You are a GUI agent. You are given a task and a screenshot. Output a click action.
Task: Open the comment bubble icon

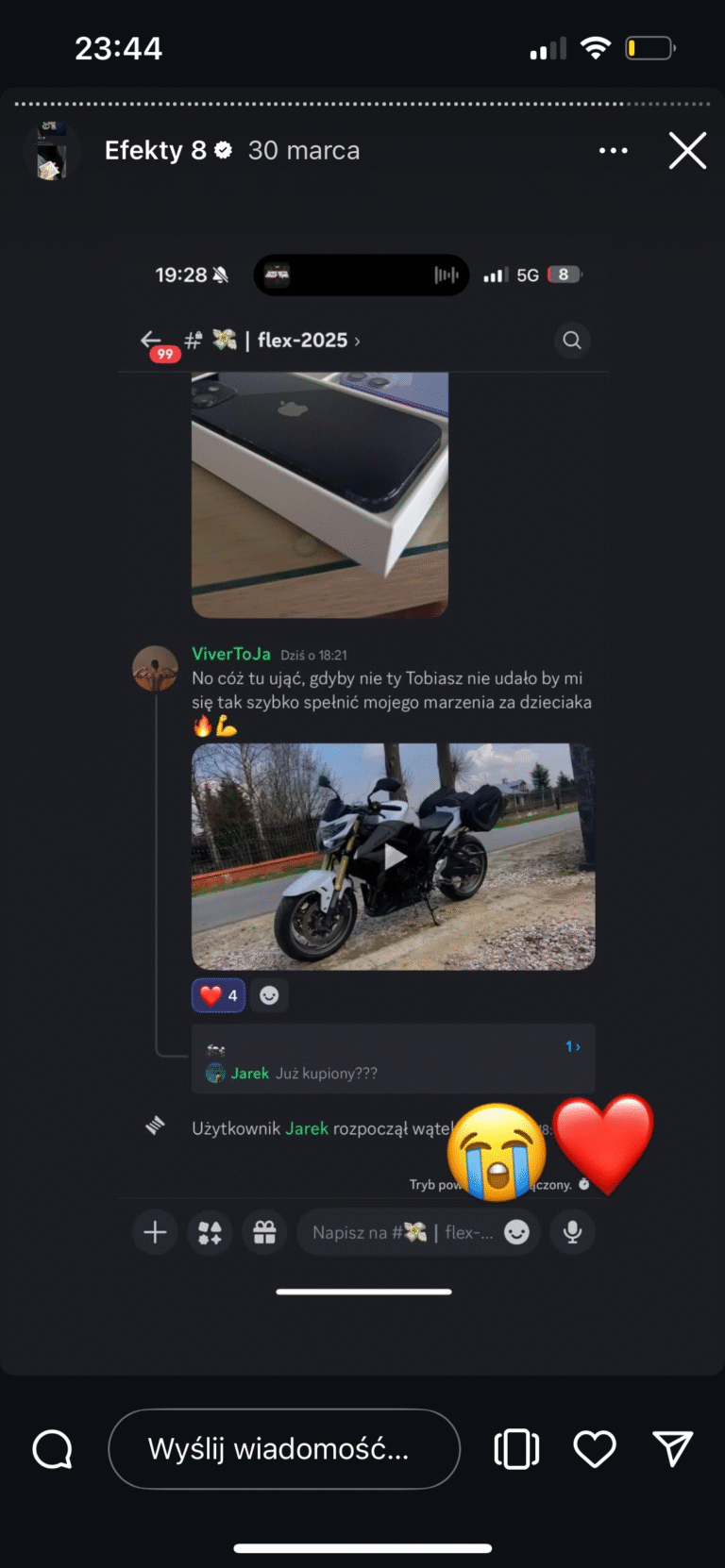[x=53, y=1448]
